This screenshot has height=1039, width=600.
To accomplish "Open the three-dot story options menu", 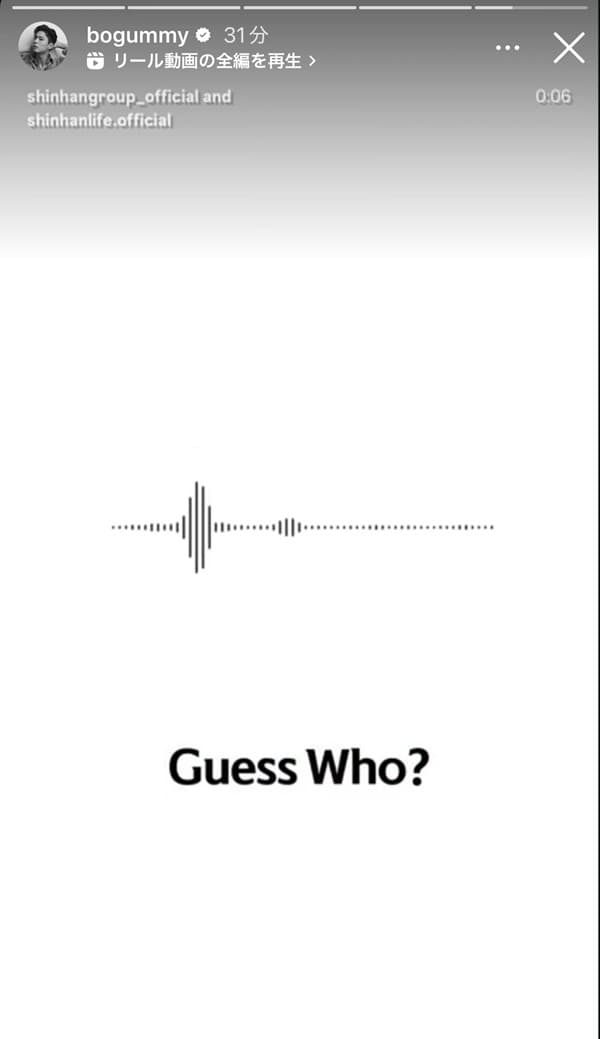I will point(508,47).
